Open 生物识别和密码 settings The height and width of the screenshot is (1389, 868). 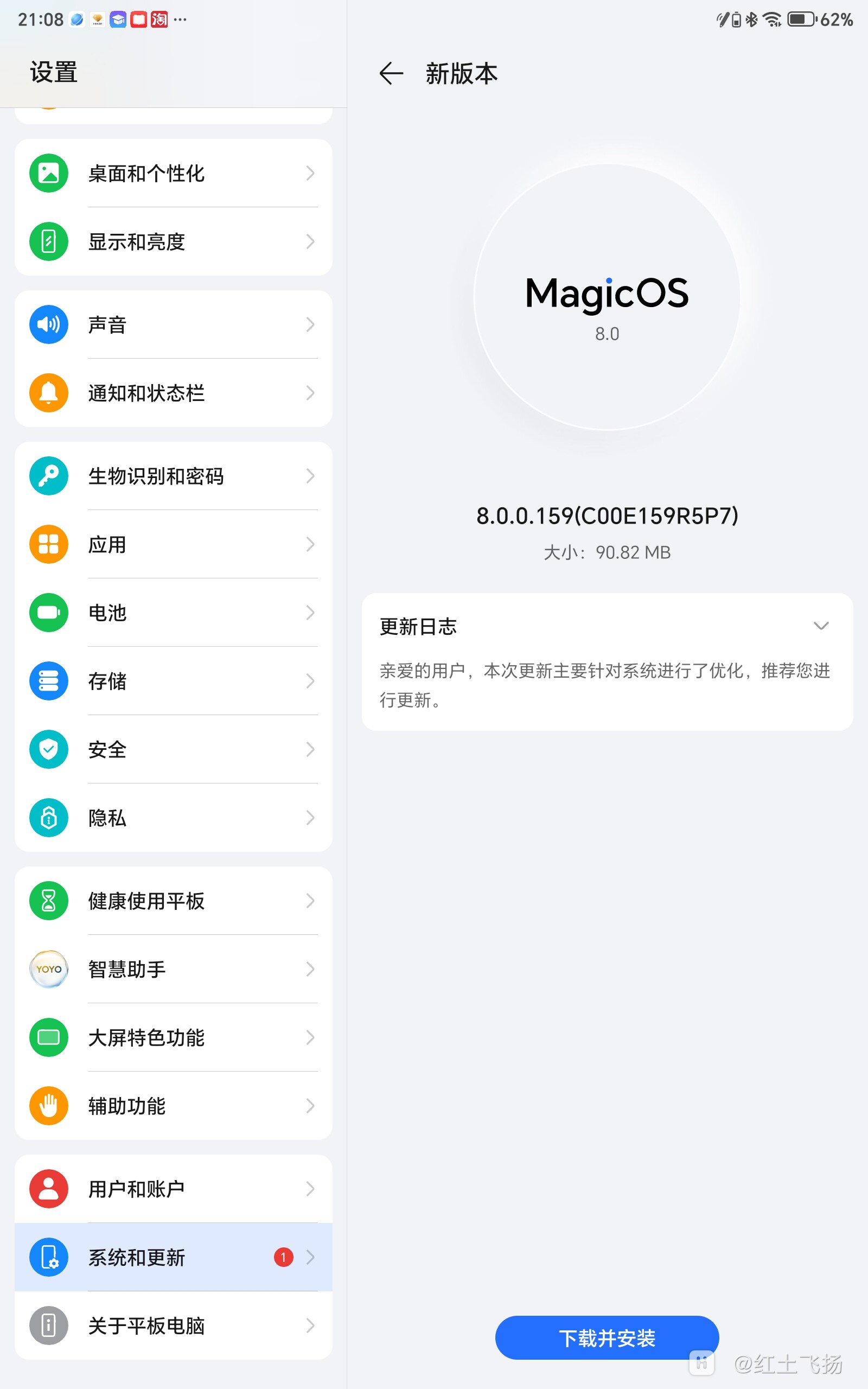(174, 476)
